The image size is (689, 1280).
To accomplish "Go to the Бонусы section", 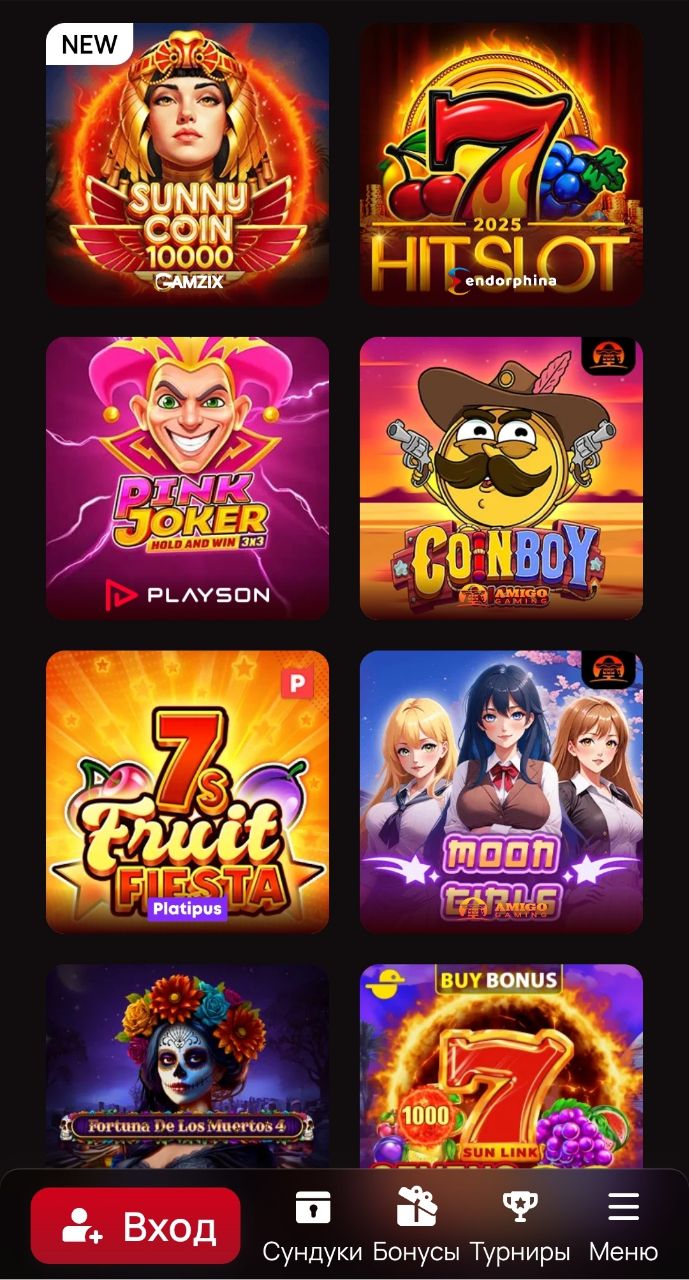I will coord(416,1226).
